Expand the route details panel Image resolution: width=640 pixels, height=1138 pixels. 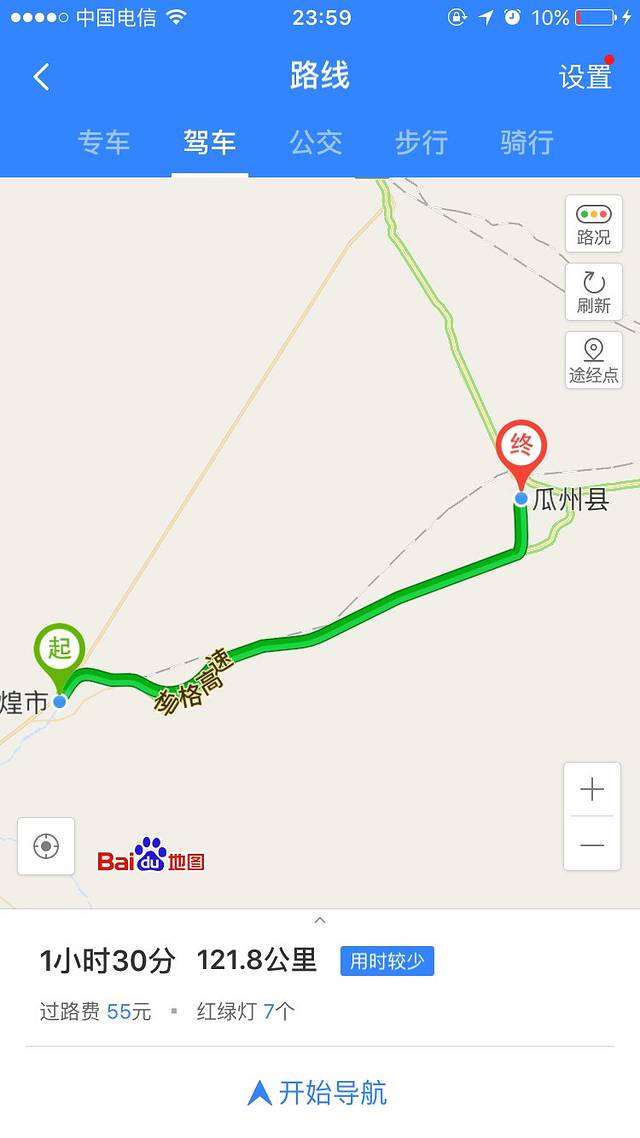click(320, 920)
